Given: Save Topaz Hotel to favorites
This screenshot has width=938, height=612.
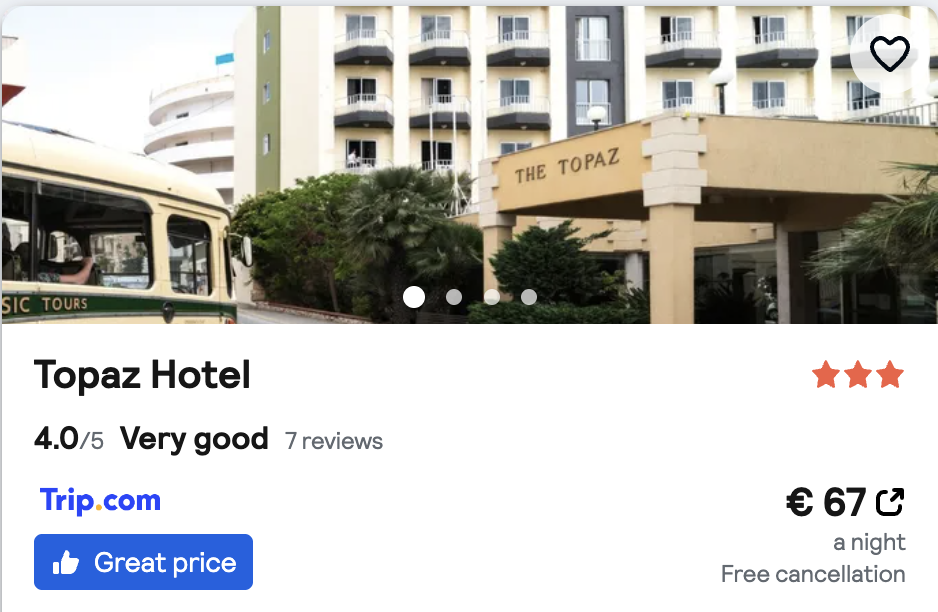Looking at the screenshot, I should (889, 54).
